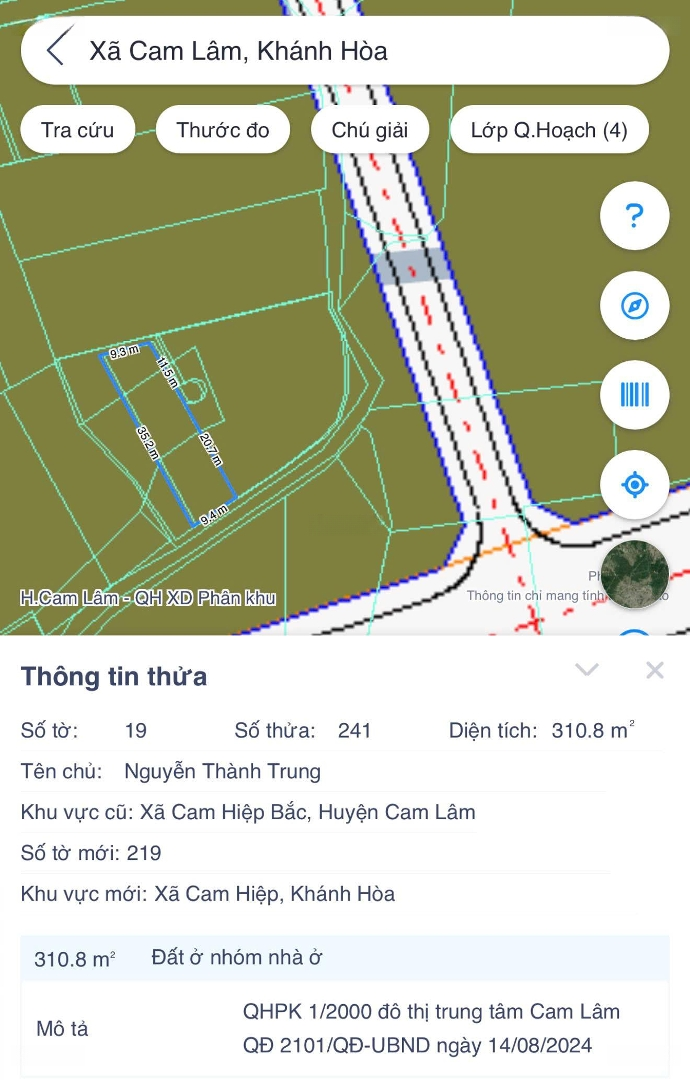Open the Xã Cam Lâm, Khánh Hòa search bar
Image resolution: width=690 pixels, height=1080 pixels.
point(360,50)
